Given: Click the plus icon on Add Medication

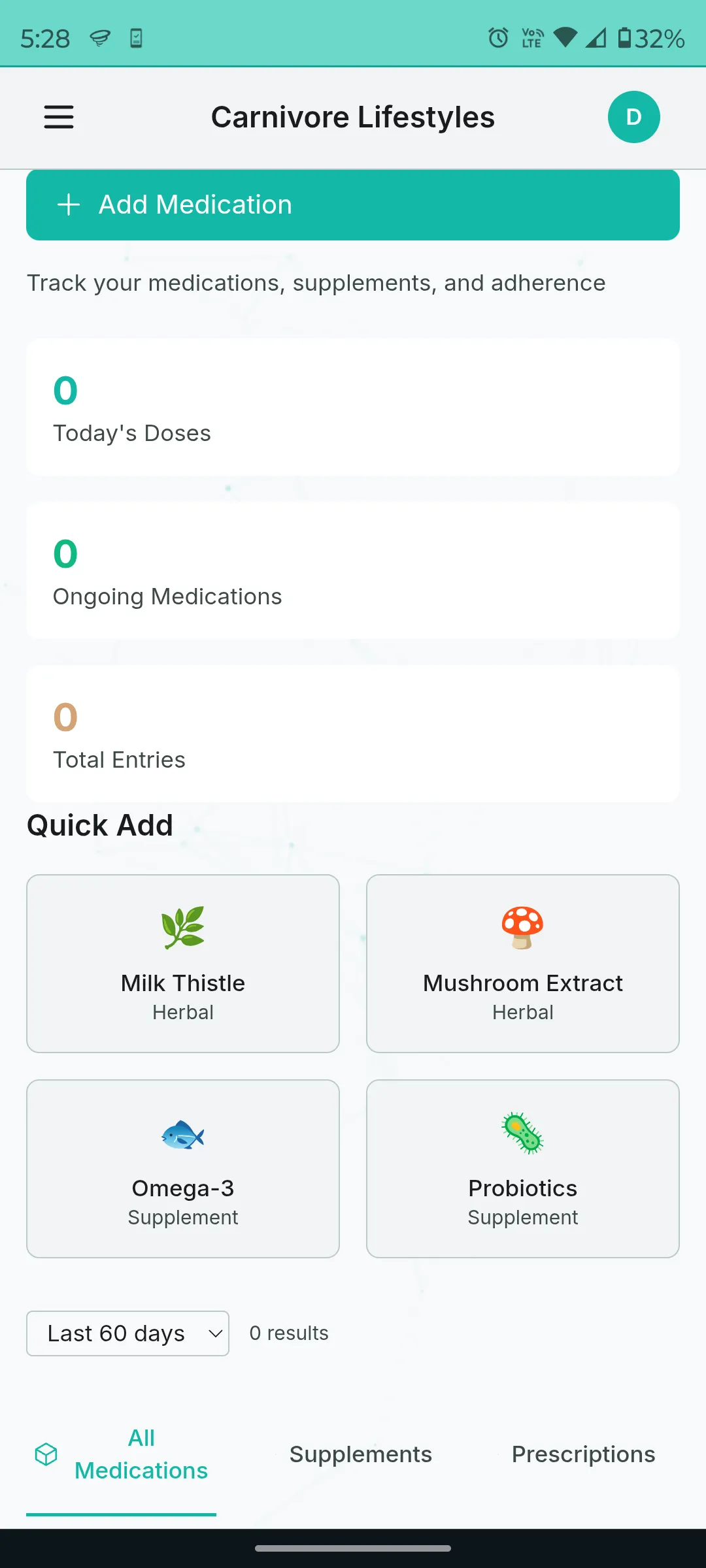Looking at the screenshot, I should [x=68, y=204].
